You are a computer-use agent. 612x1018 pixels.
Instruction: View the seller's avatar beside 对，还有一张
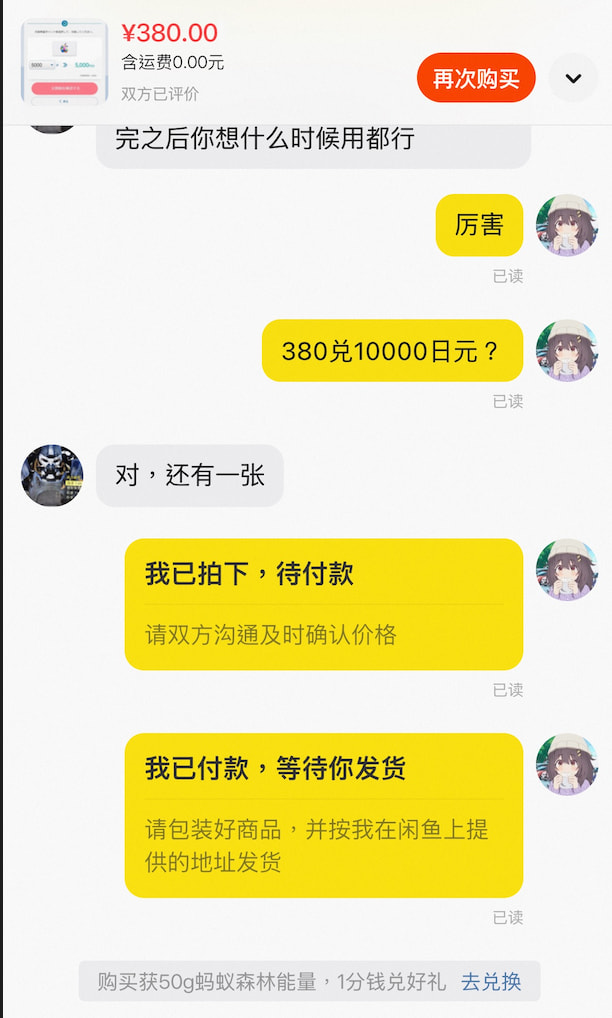53,475
